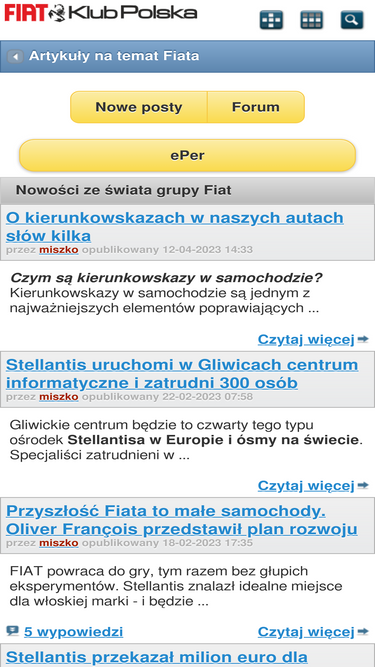This screenshot has width=375, height=667.
Task: Tap miszko on the 18-02-2023 article
Action: [x=59, y=543]
